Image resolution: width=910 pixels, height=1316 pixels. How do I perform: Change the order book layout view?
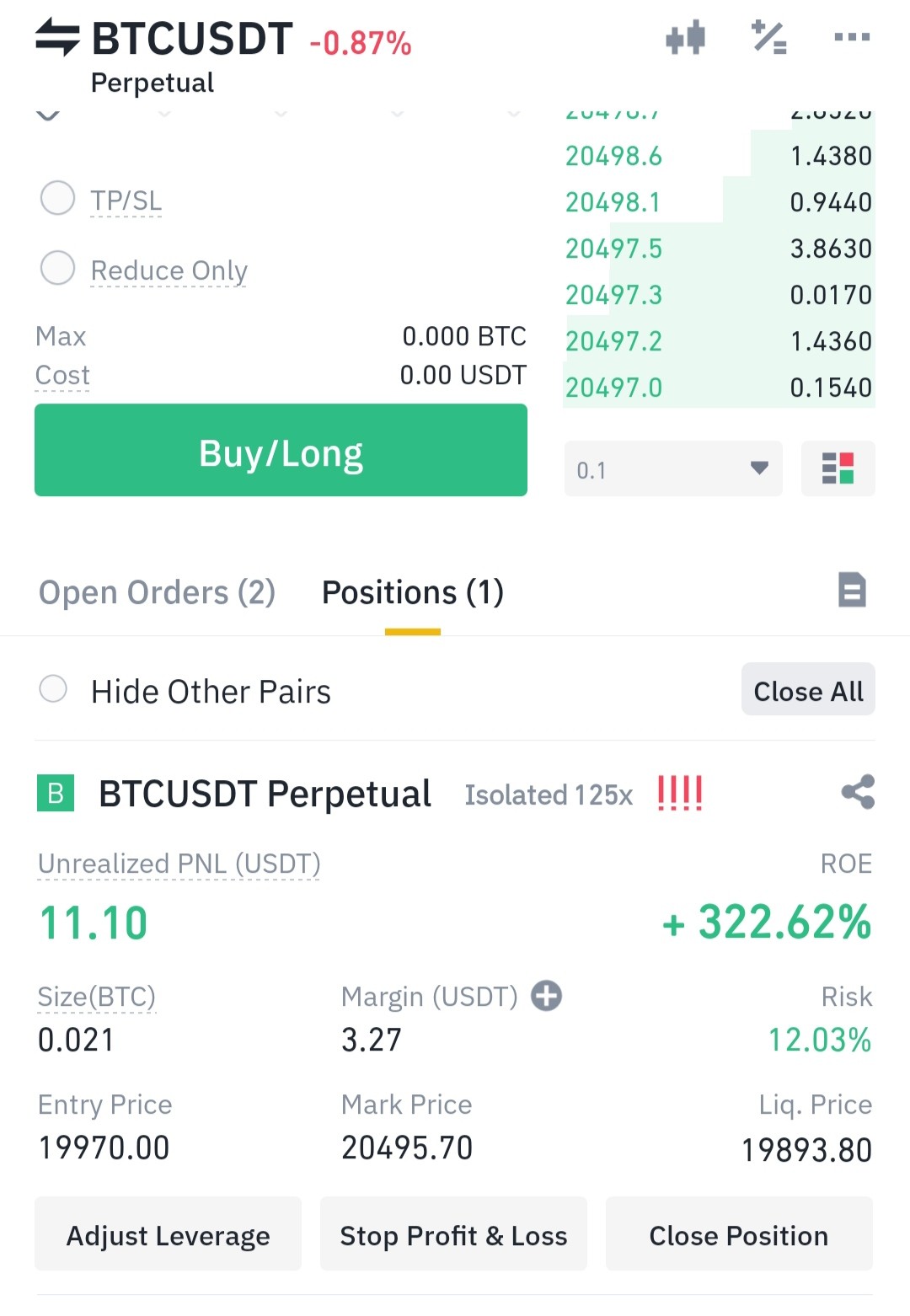[838, 468]
